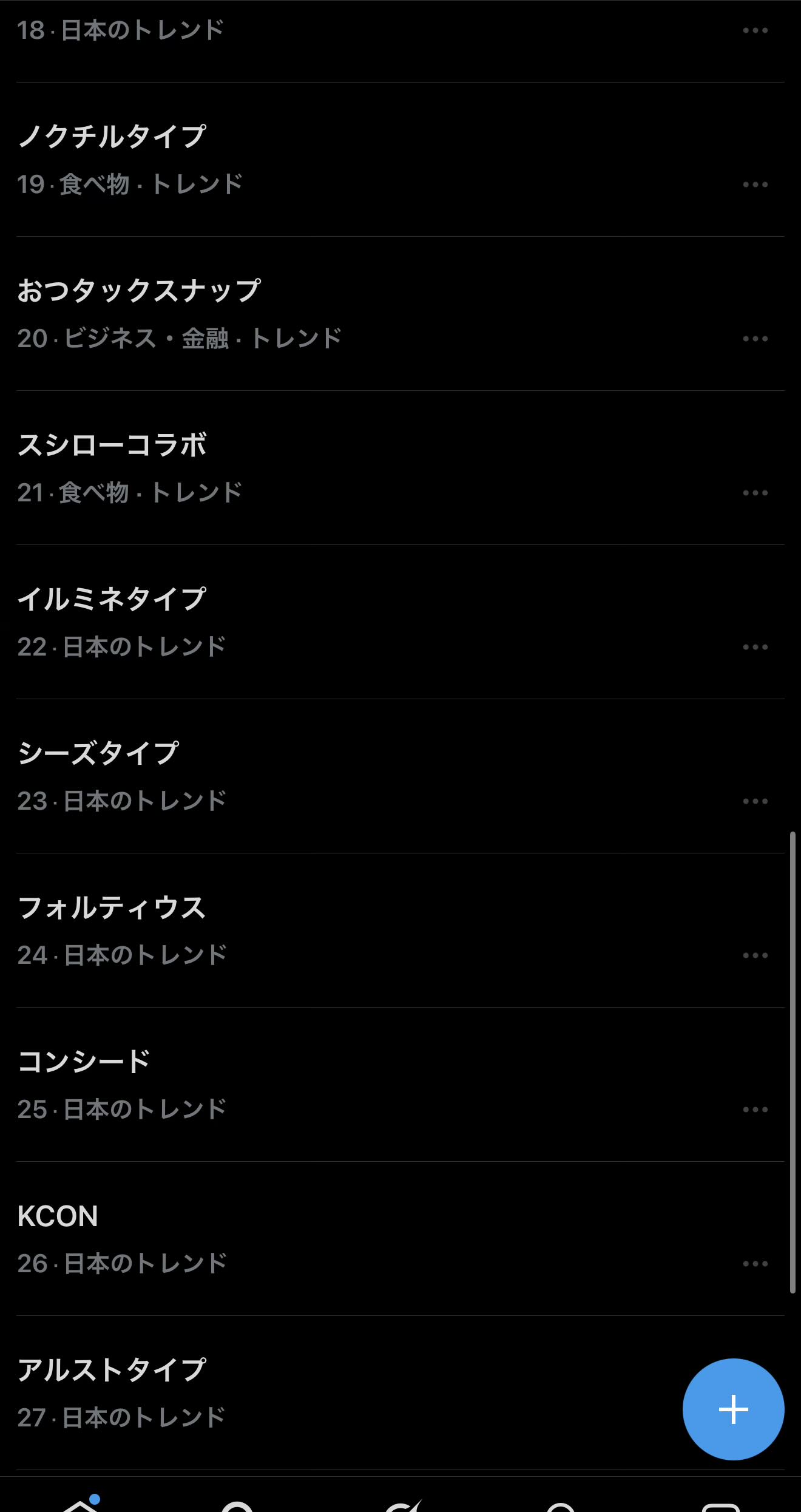Open the overflow menu for スシローコラボ

pyautogui.click(x=755, y=493)
